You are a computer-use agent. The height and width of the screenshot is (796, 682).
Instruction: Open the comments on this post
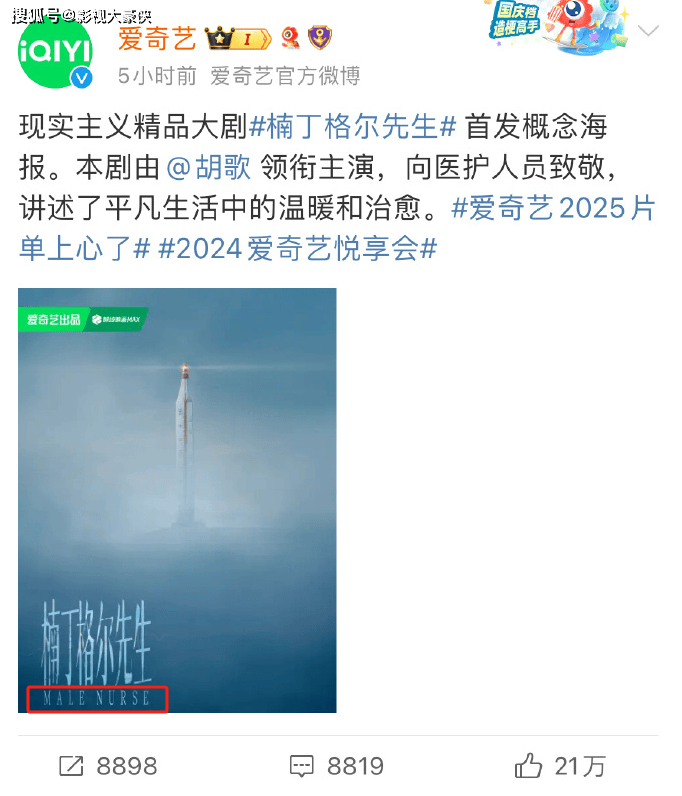click(336, 766)
